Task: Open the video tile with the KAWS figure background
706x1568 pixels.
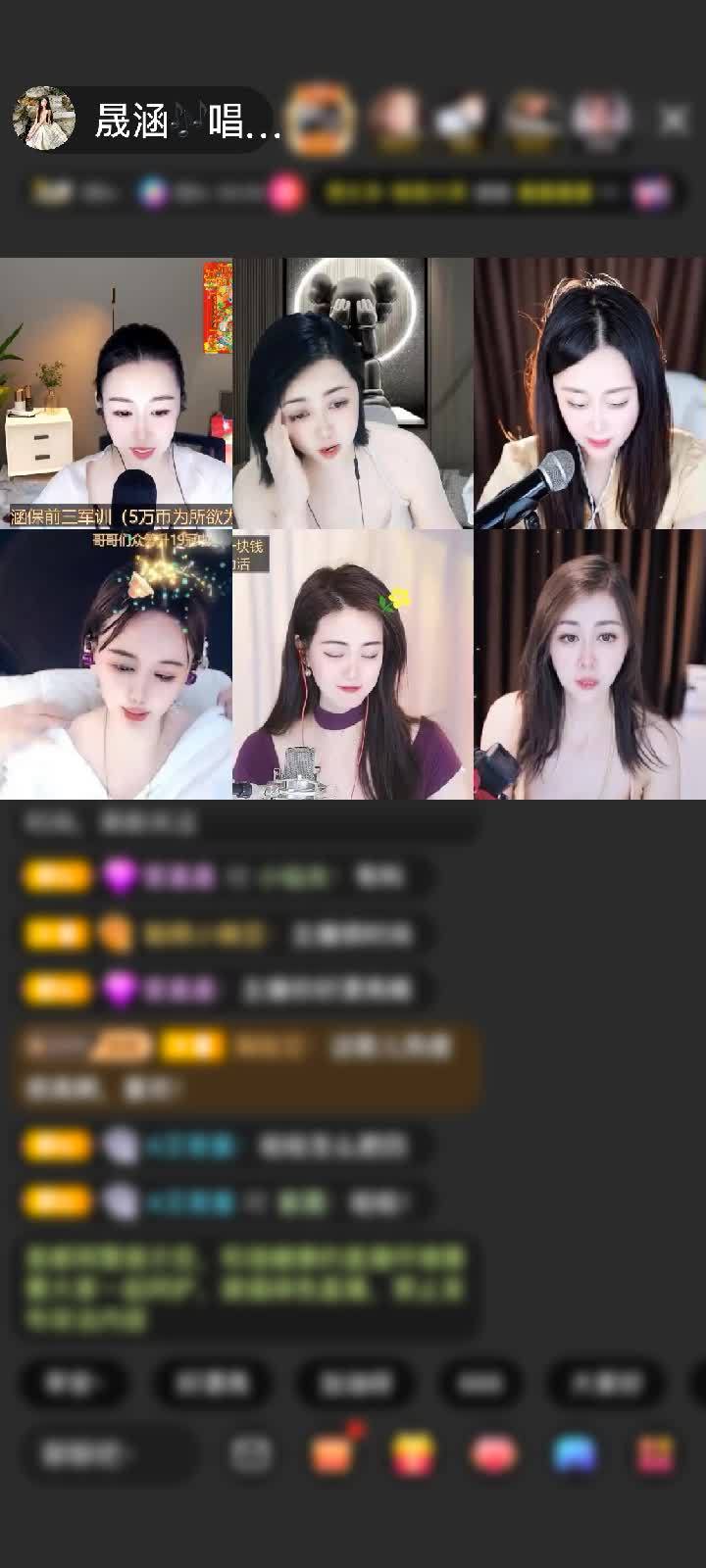Action: (x=353, y=393)
